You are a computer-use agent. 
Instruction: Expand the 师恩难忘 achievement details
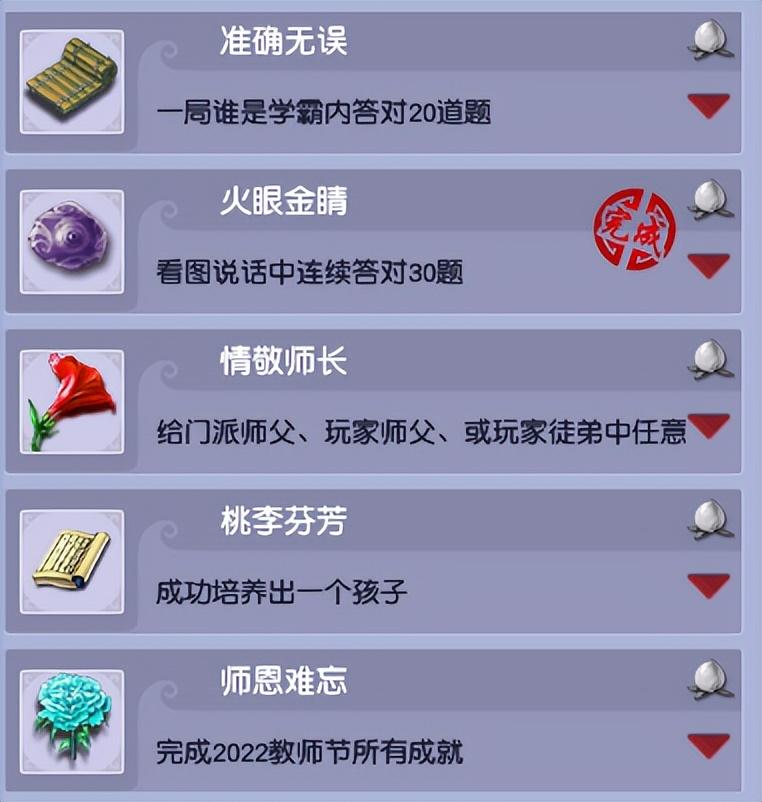(709, 745)
